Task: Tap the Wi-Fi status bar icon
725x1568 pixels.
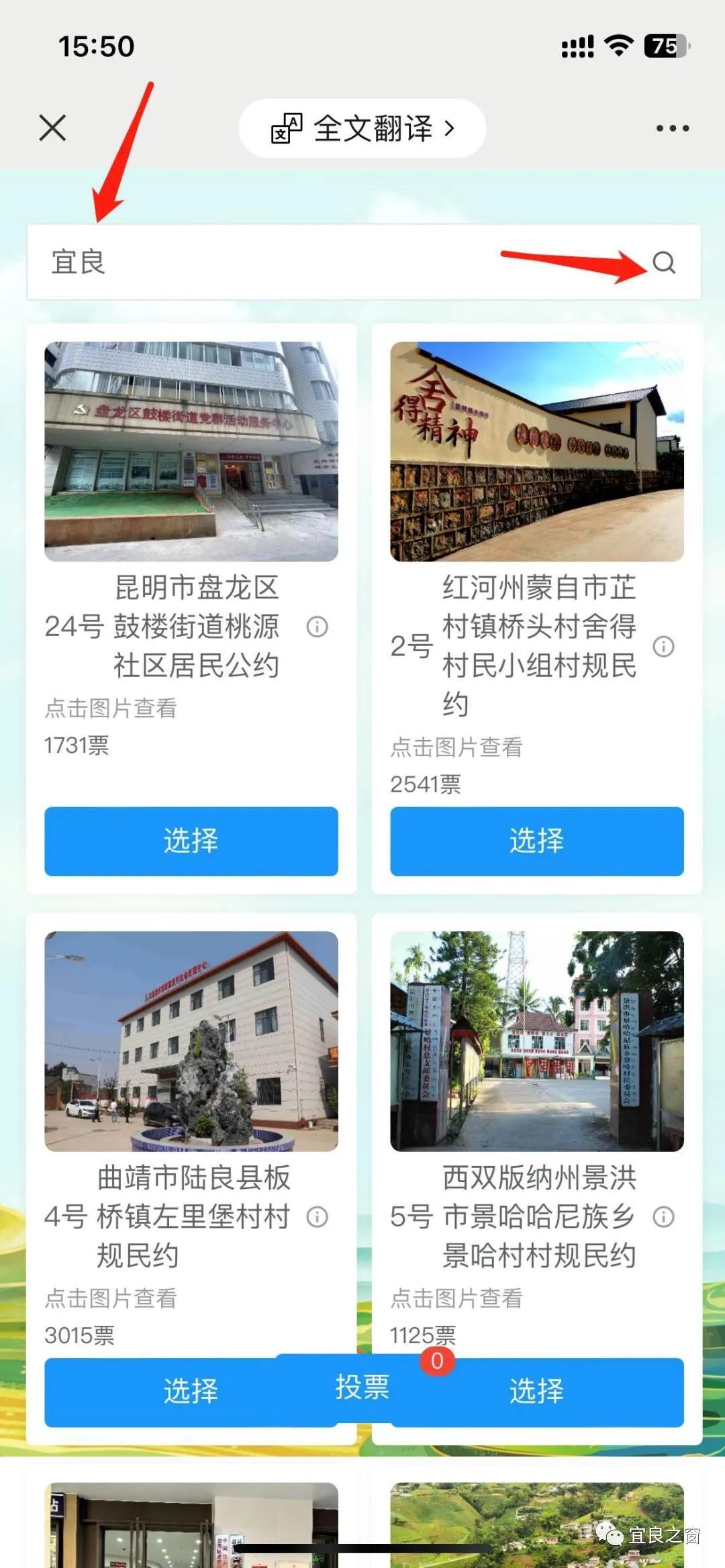Action: click(618, 43)
